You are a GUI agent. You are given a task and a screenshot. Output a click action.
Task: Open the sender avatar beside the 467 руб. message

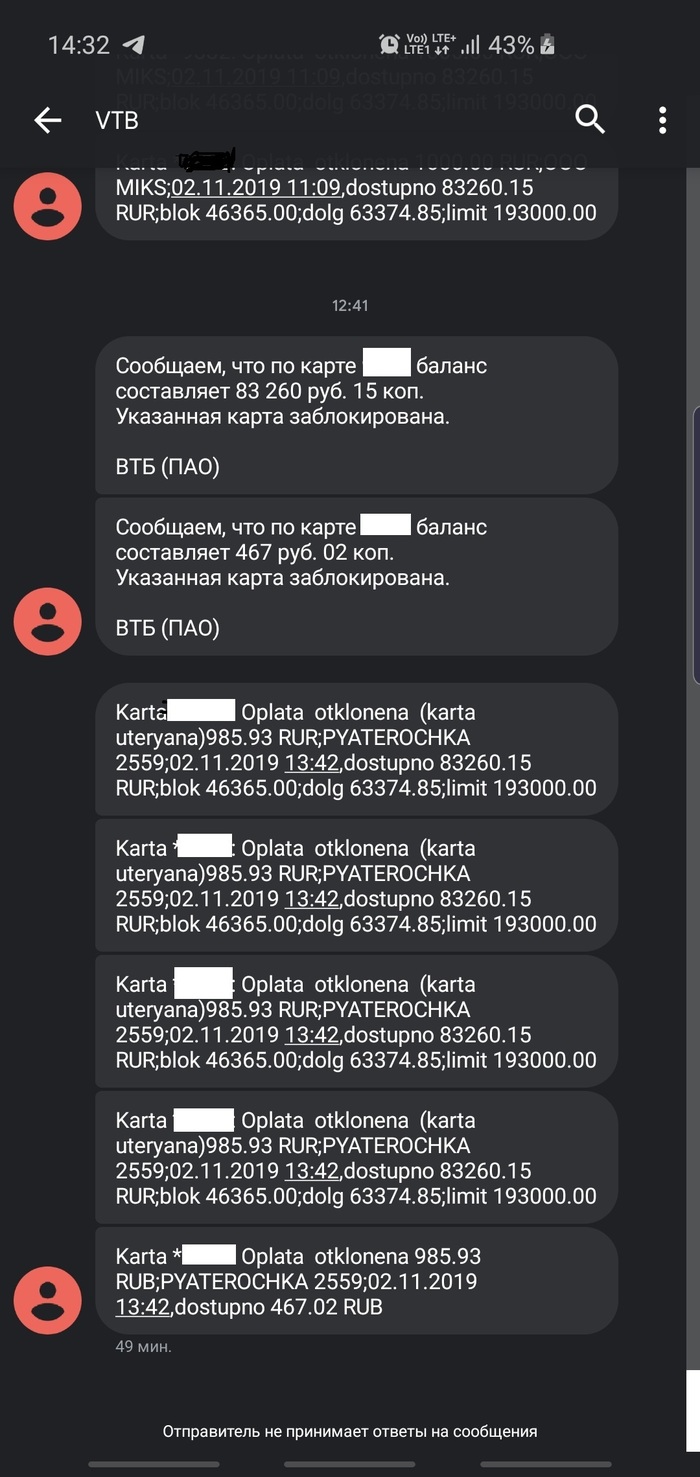(47, 621)
